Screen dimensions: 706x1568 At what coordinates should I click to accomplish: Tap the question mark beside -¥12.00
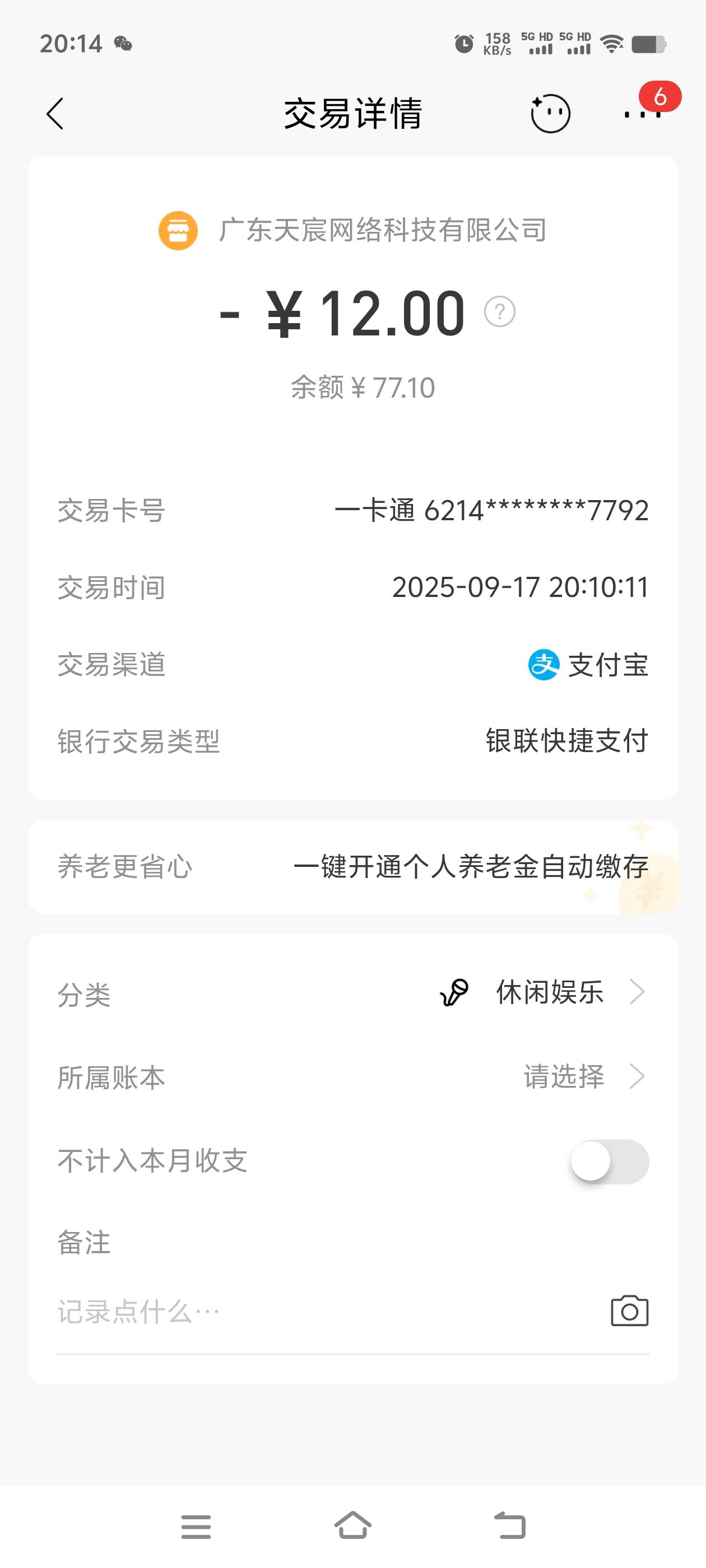[498, 312]
